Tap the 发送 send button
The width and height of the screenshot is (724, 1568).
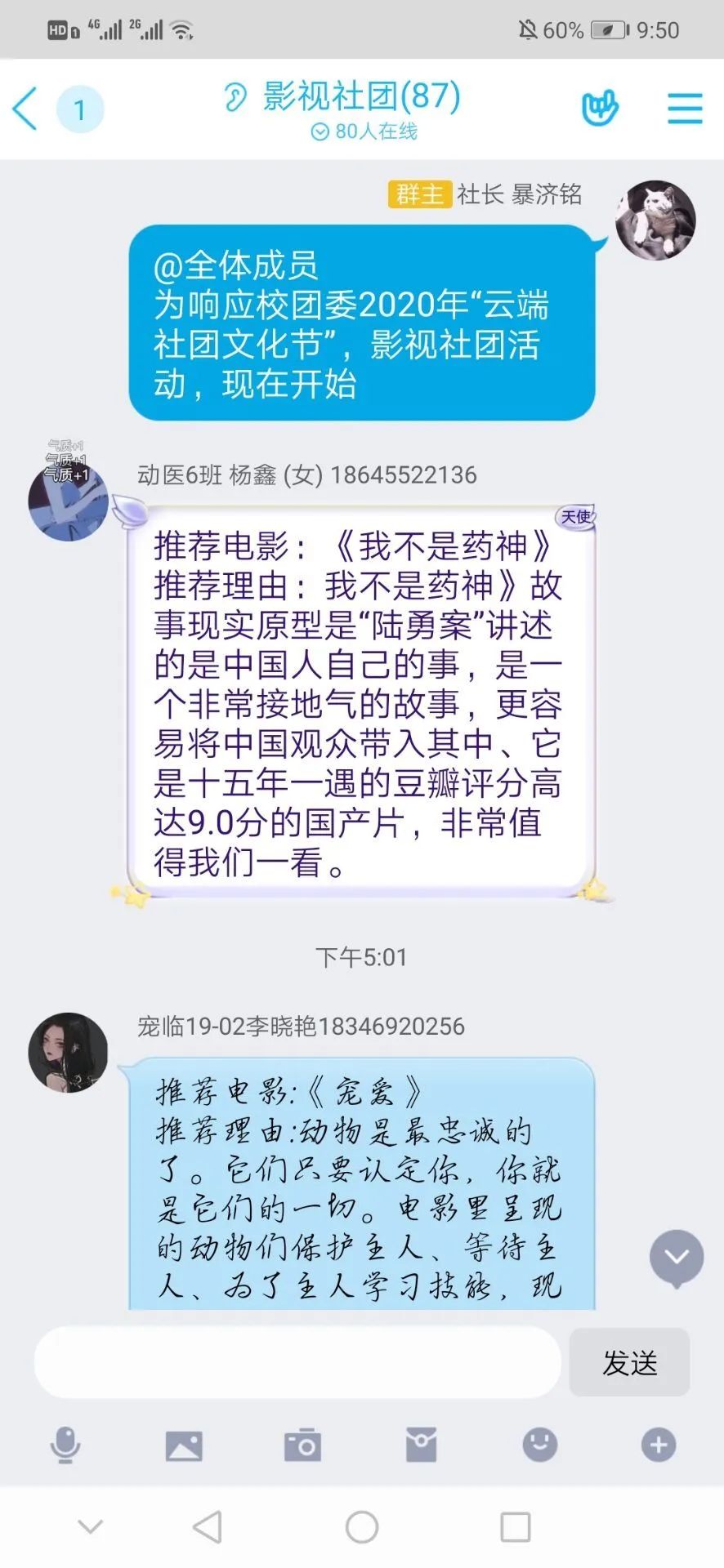tap(629, 1361)
